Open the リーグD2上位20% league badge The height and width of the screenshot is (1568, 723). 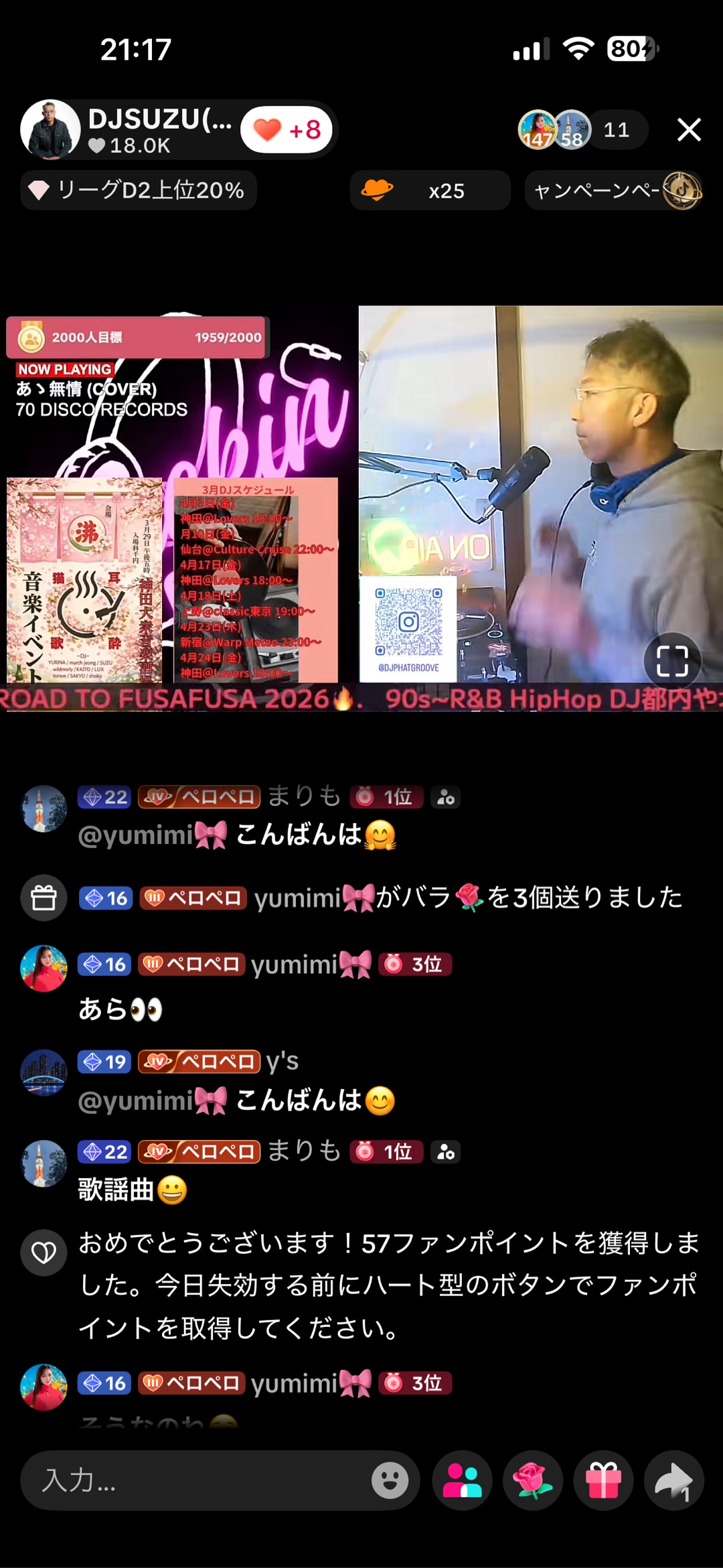coord(139,190)
